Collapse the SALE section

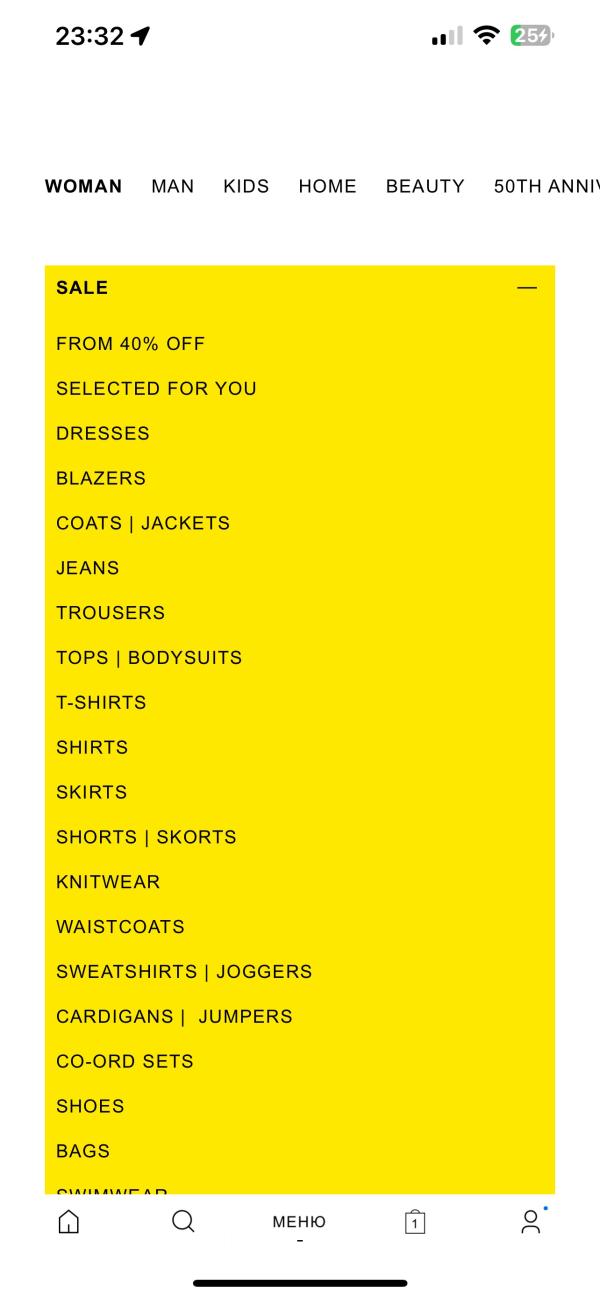(527, 288)
